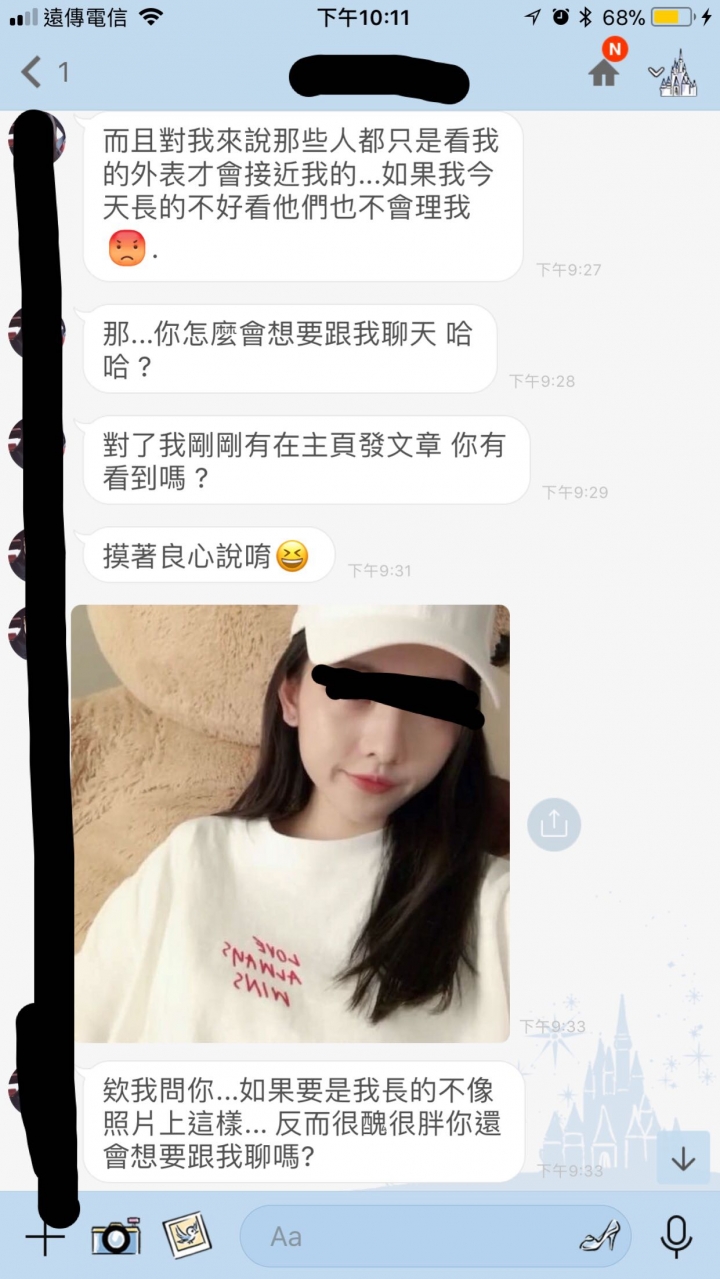The width and height of the screenshot is (720, 1279).
Task: Open the photo gallery picker
Action: tap(186, 1237)
